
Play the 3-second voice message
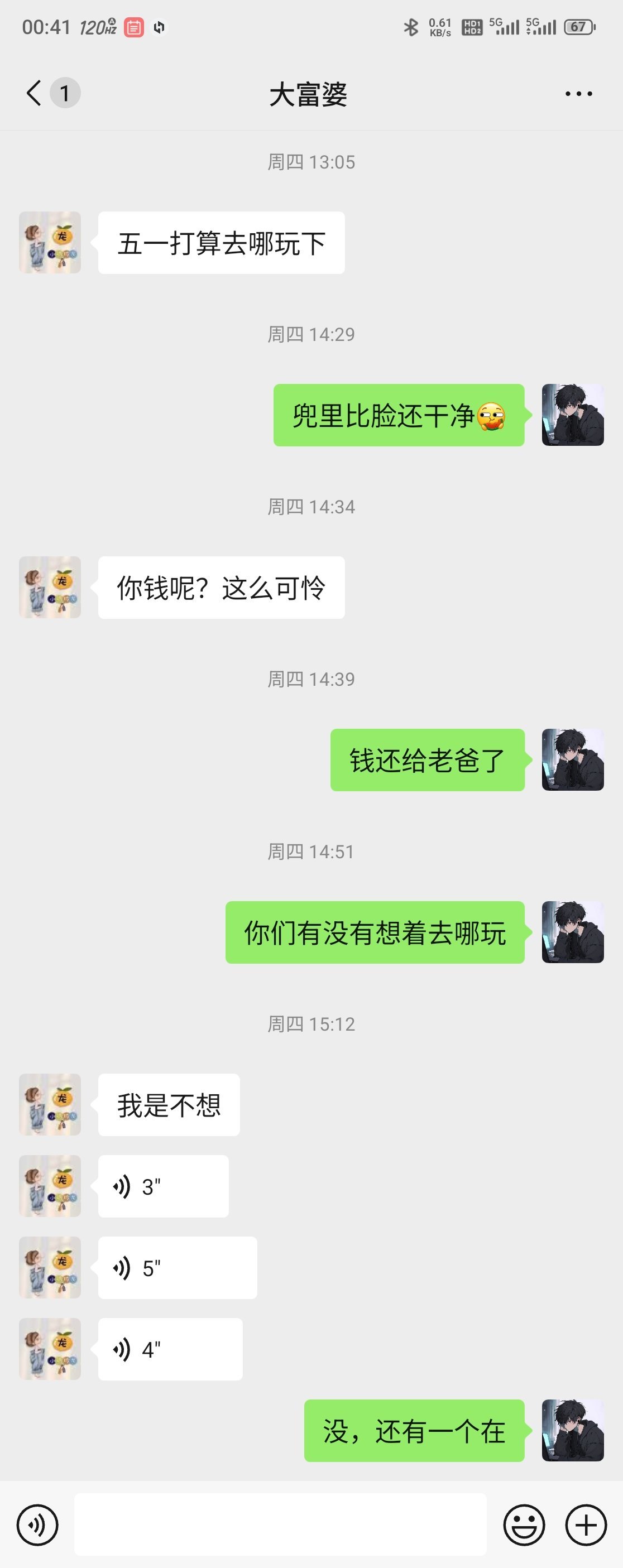click(163, 1186)
